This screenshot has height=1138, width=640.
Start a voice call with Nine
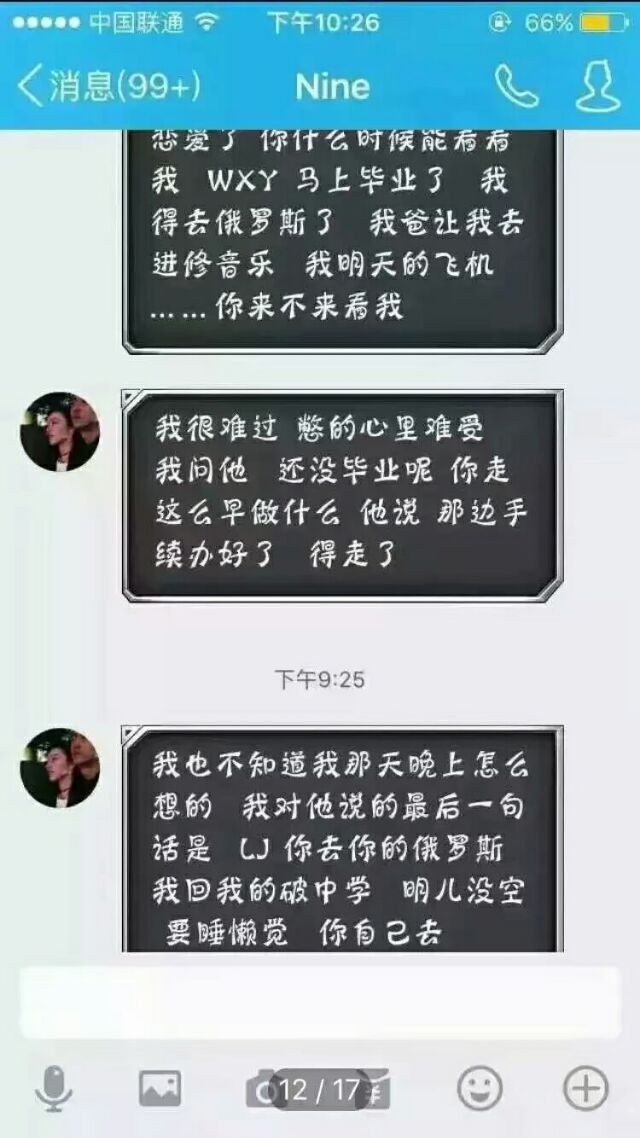pos(517,86)
